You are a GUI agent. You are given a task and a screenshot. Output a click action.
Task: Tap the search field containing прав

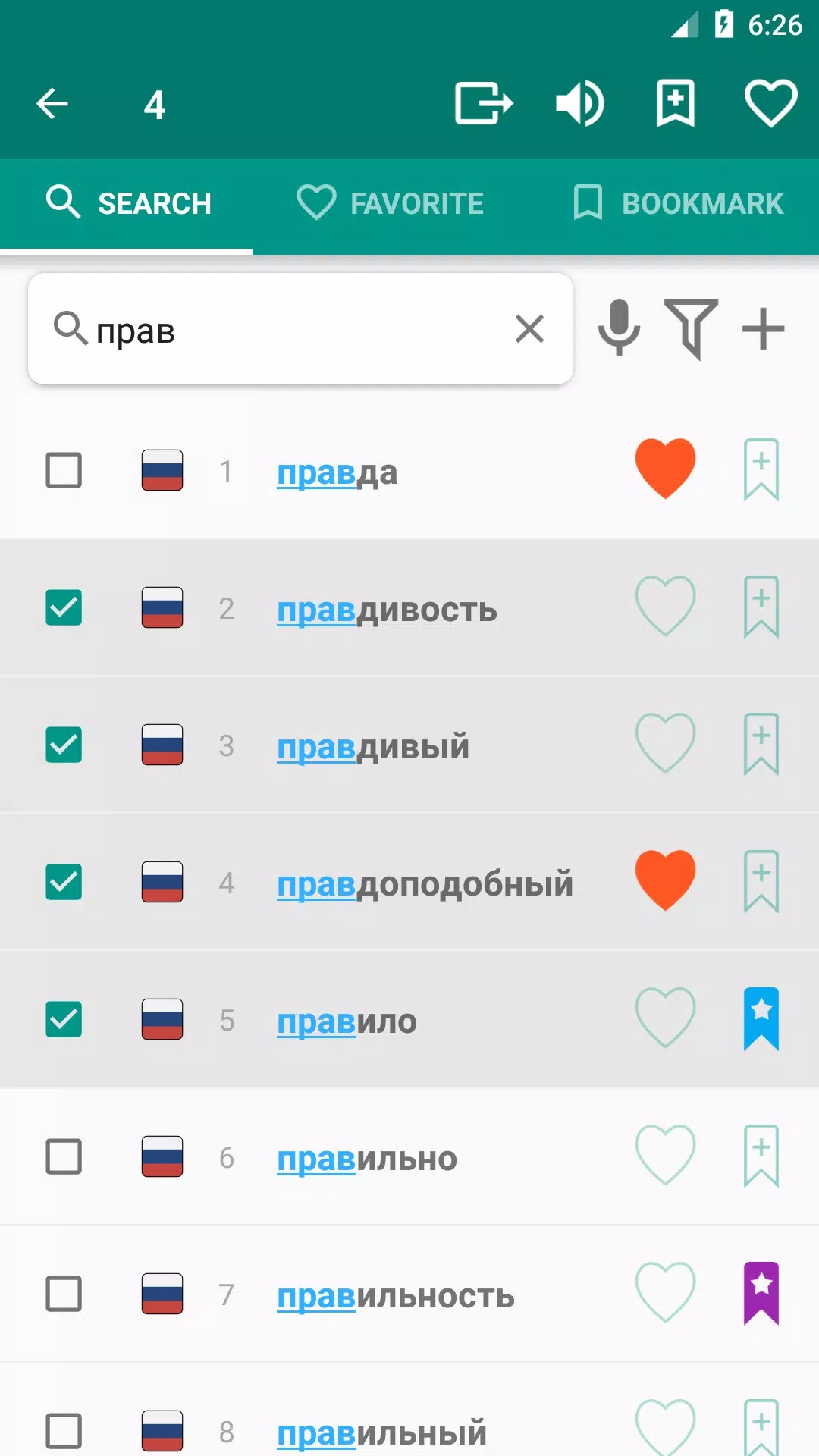[x=300, y=329]
